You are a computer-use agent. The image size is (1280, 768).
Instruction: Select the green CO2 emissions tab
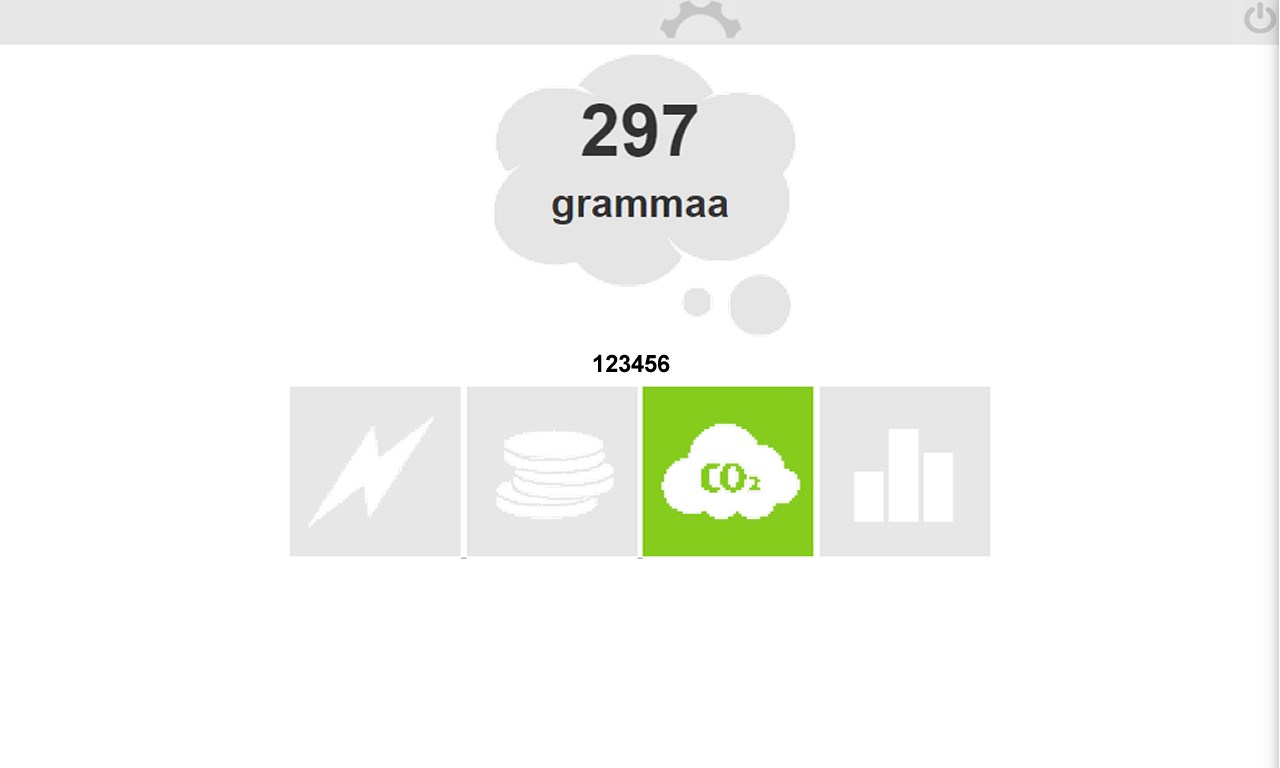[728, 471]
